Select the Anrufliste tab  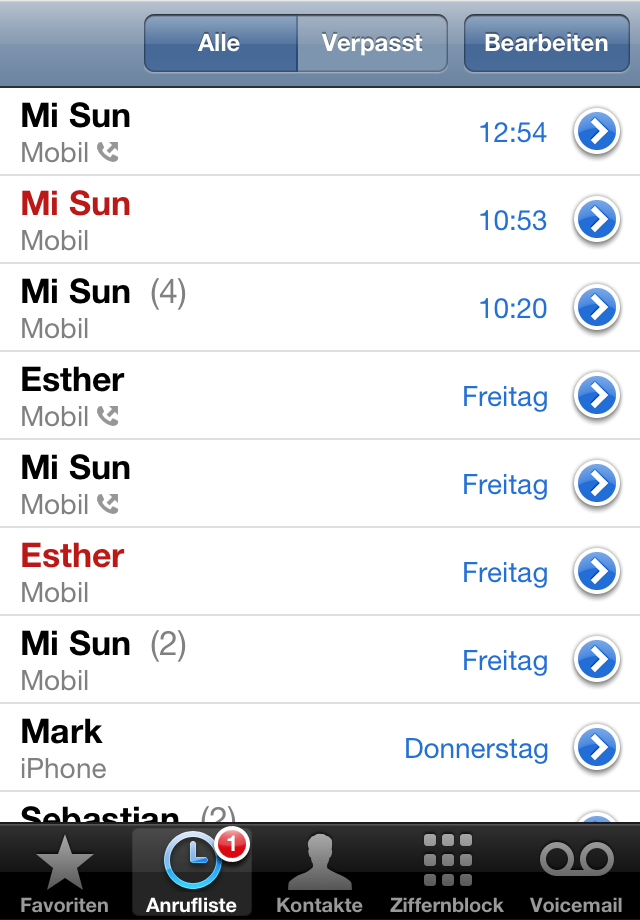[192, 874]
